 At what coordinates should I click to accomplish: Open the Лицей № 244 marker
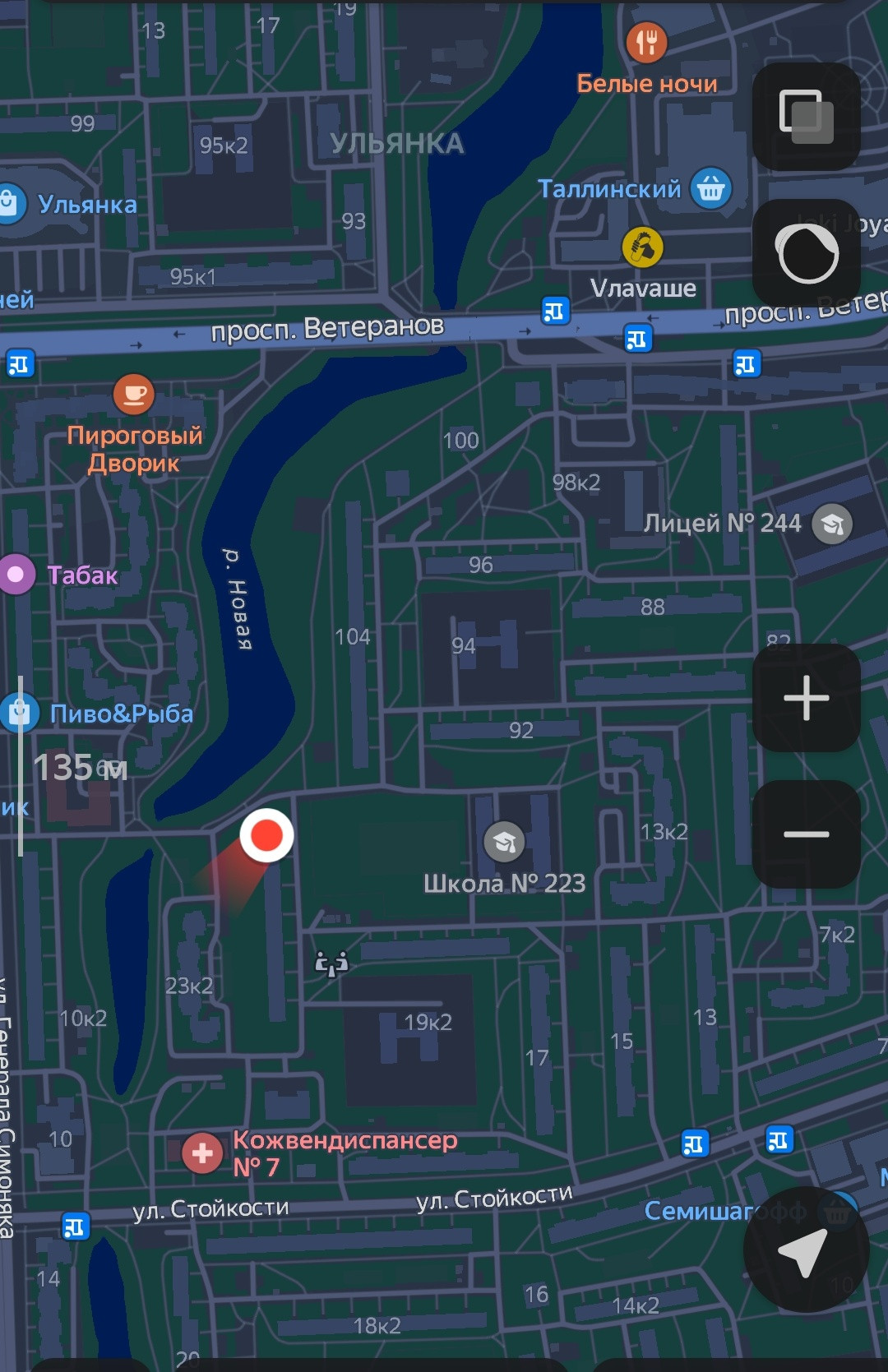coord(832,524)
